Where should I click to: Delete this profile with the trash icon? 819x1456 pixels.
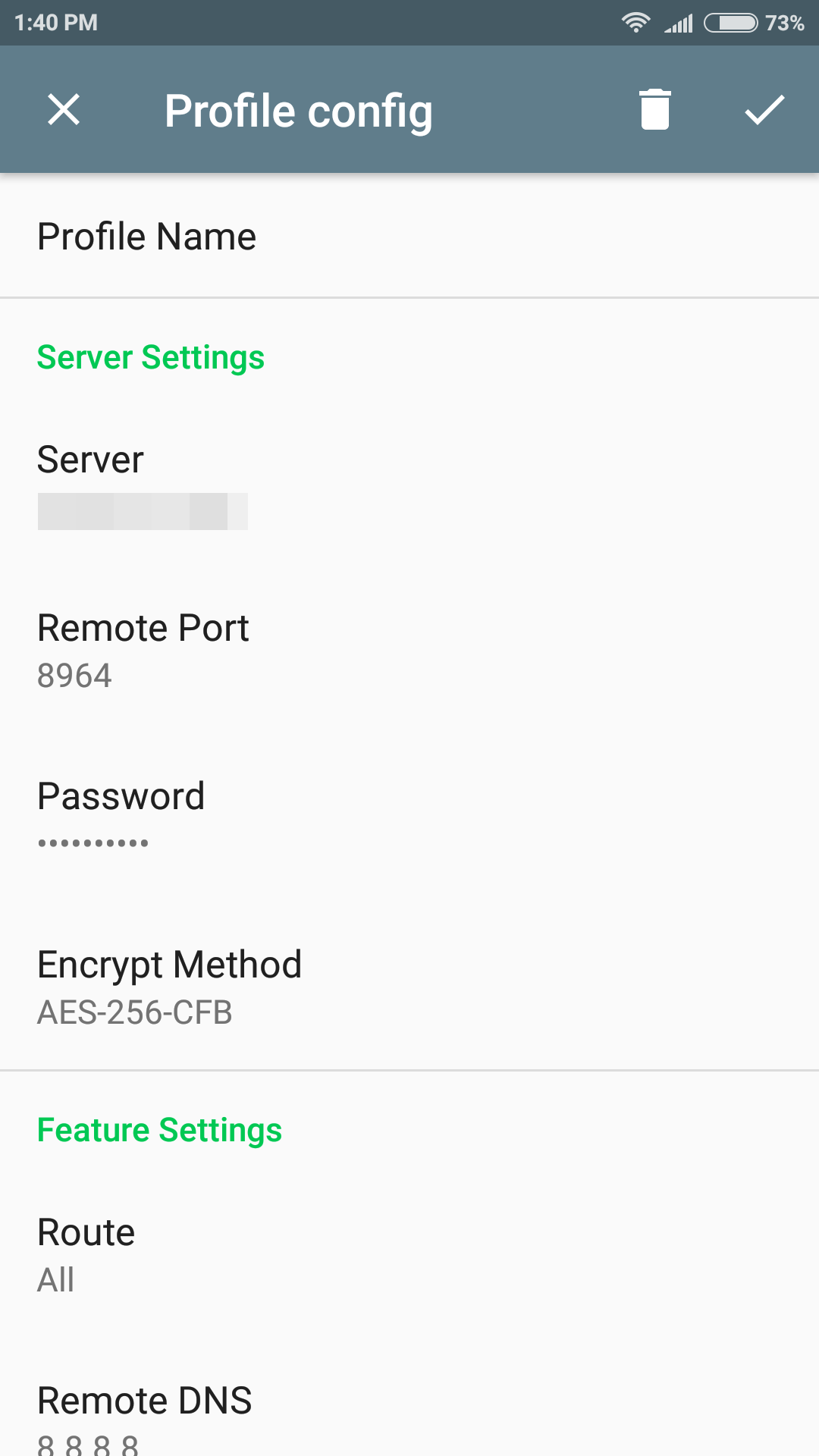click(654, 110)
